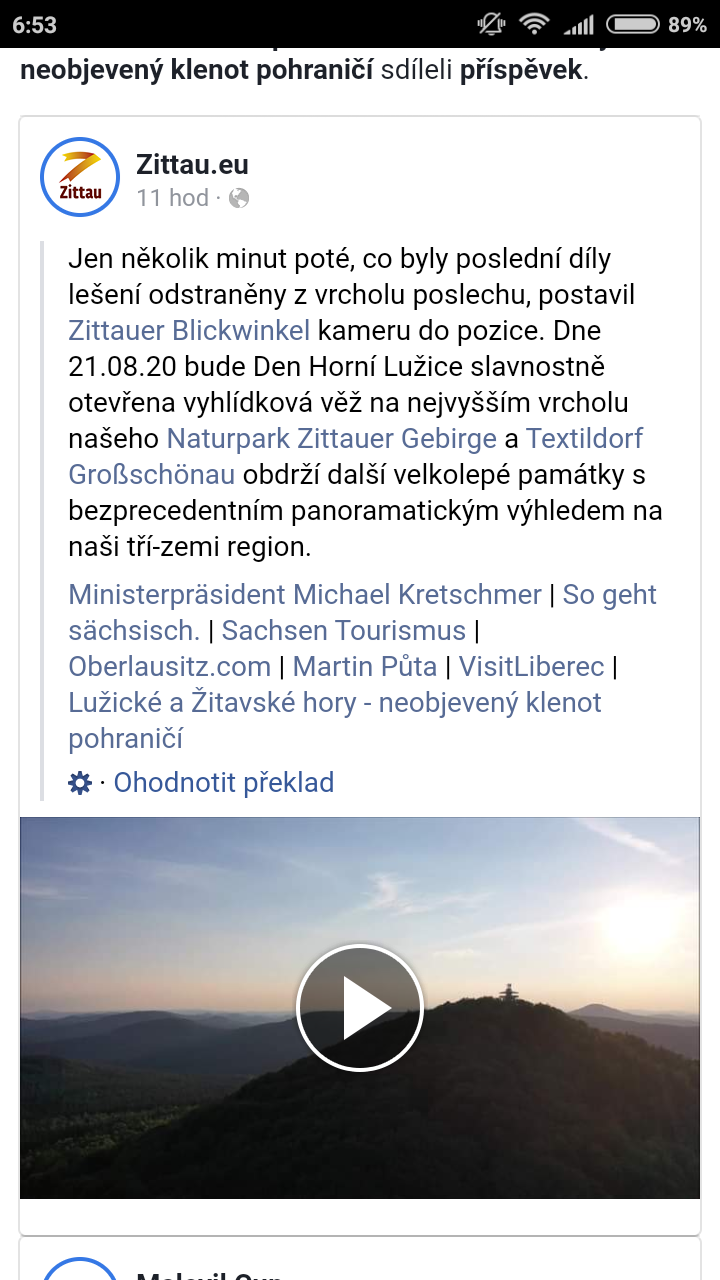Open the Zittau.eu page name
Screen dimensions: 720x1280
pyautogui.click(x=192, y=164)
